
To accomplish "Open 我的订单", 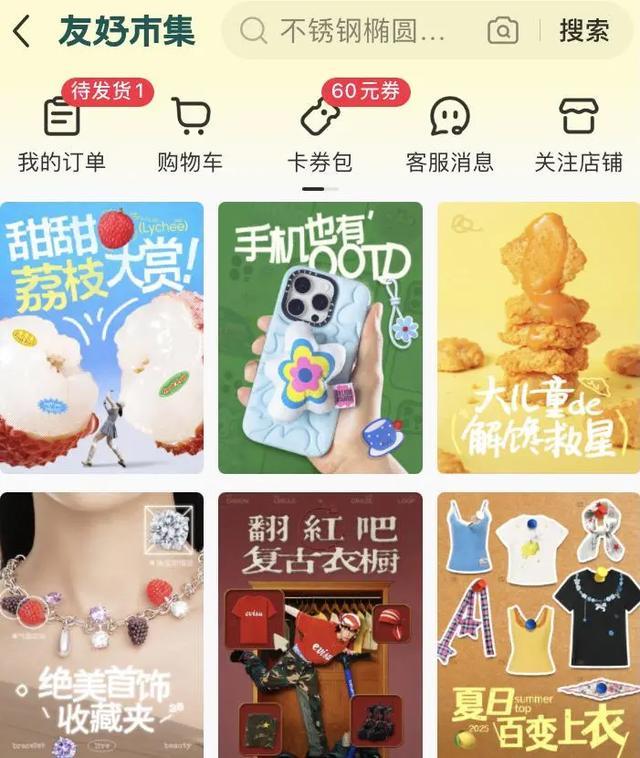I will (62, 134).
